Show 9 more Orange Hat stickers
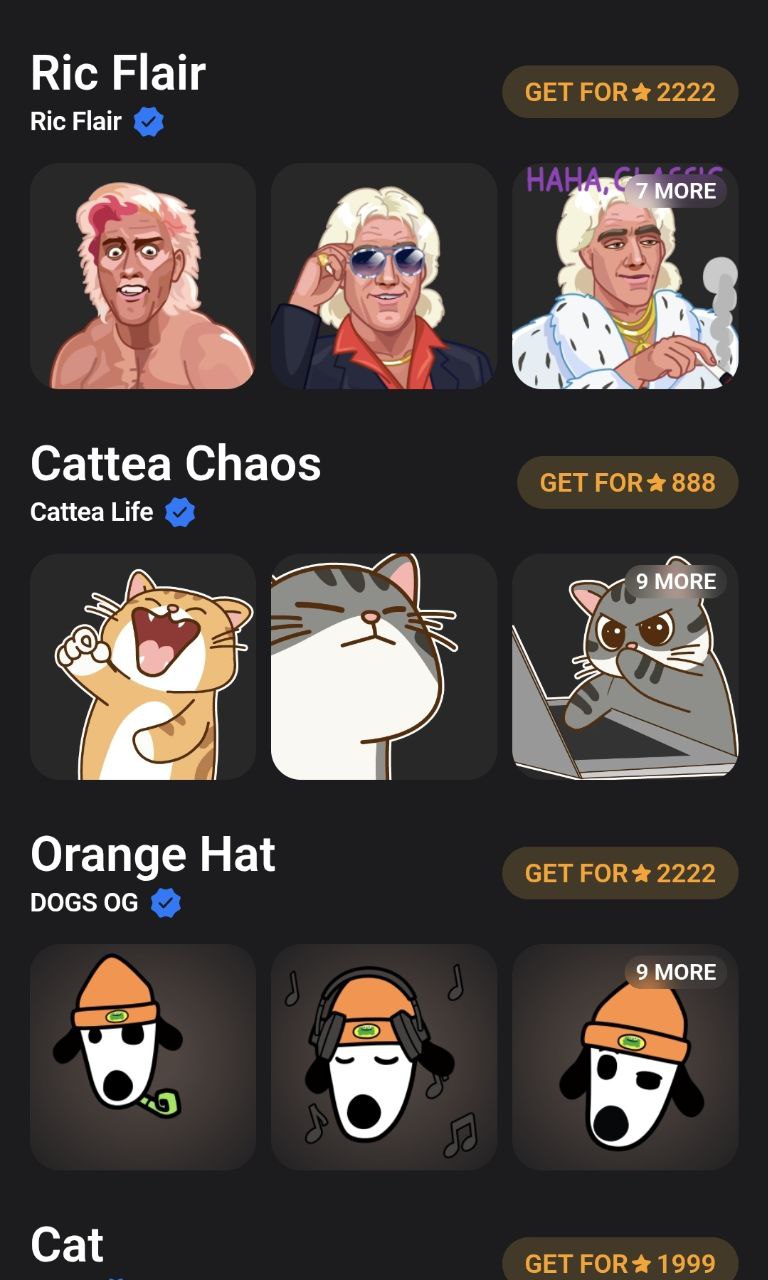Image resolution: width=768 pixels, height=1280 pixels. tap(676, 972)
